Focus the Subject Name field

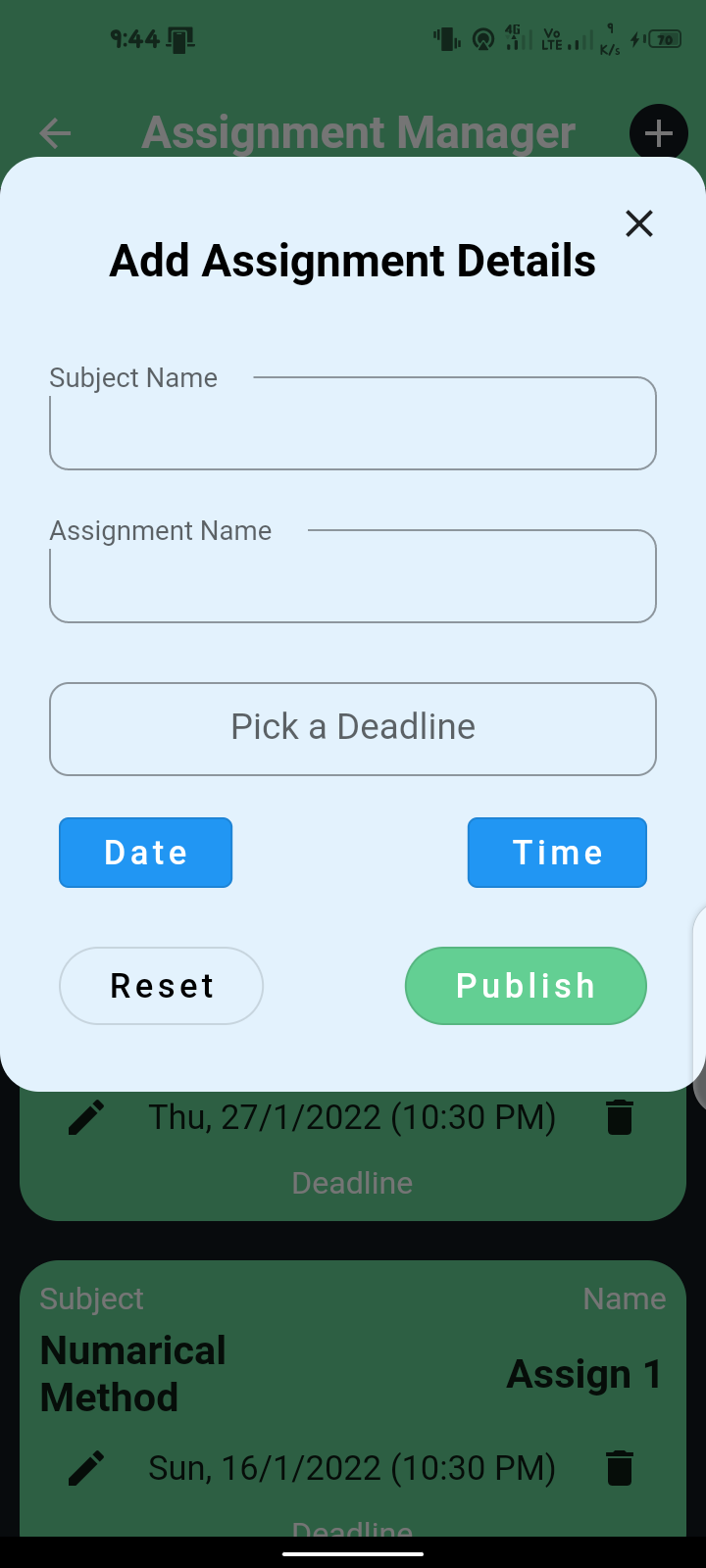pos(353,424)
